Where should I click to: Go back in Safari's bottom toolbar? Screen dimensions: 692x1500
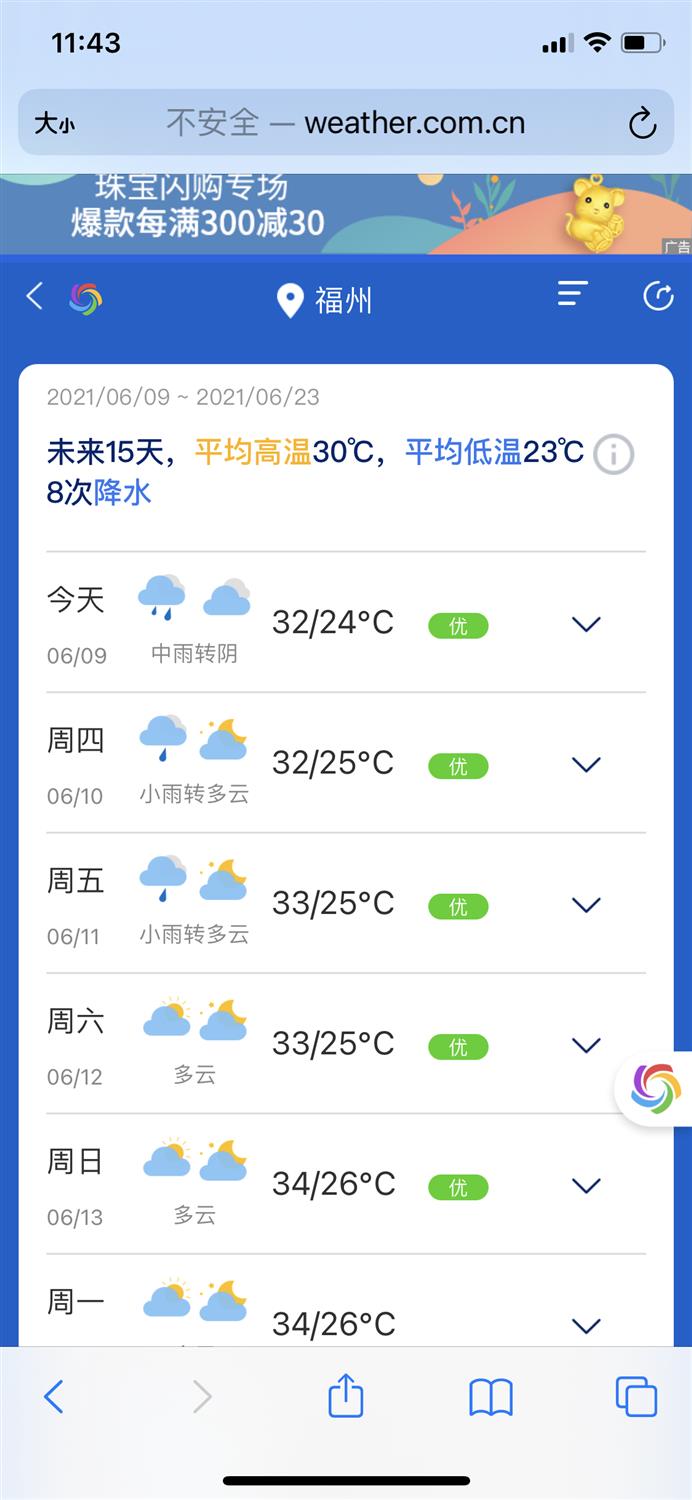(x=54, y=1396)
